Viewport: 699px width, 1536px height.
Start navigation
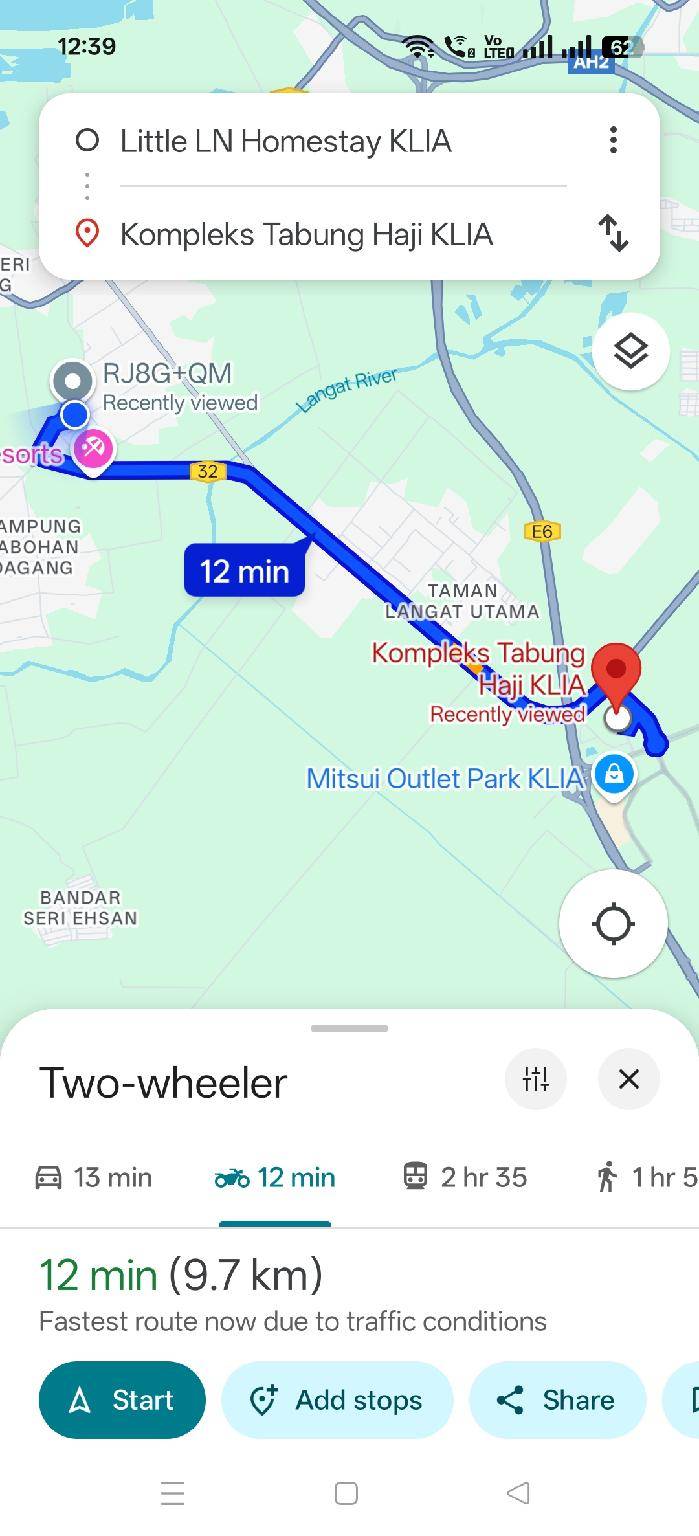click(x=122, y=1400)
